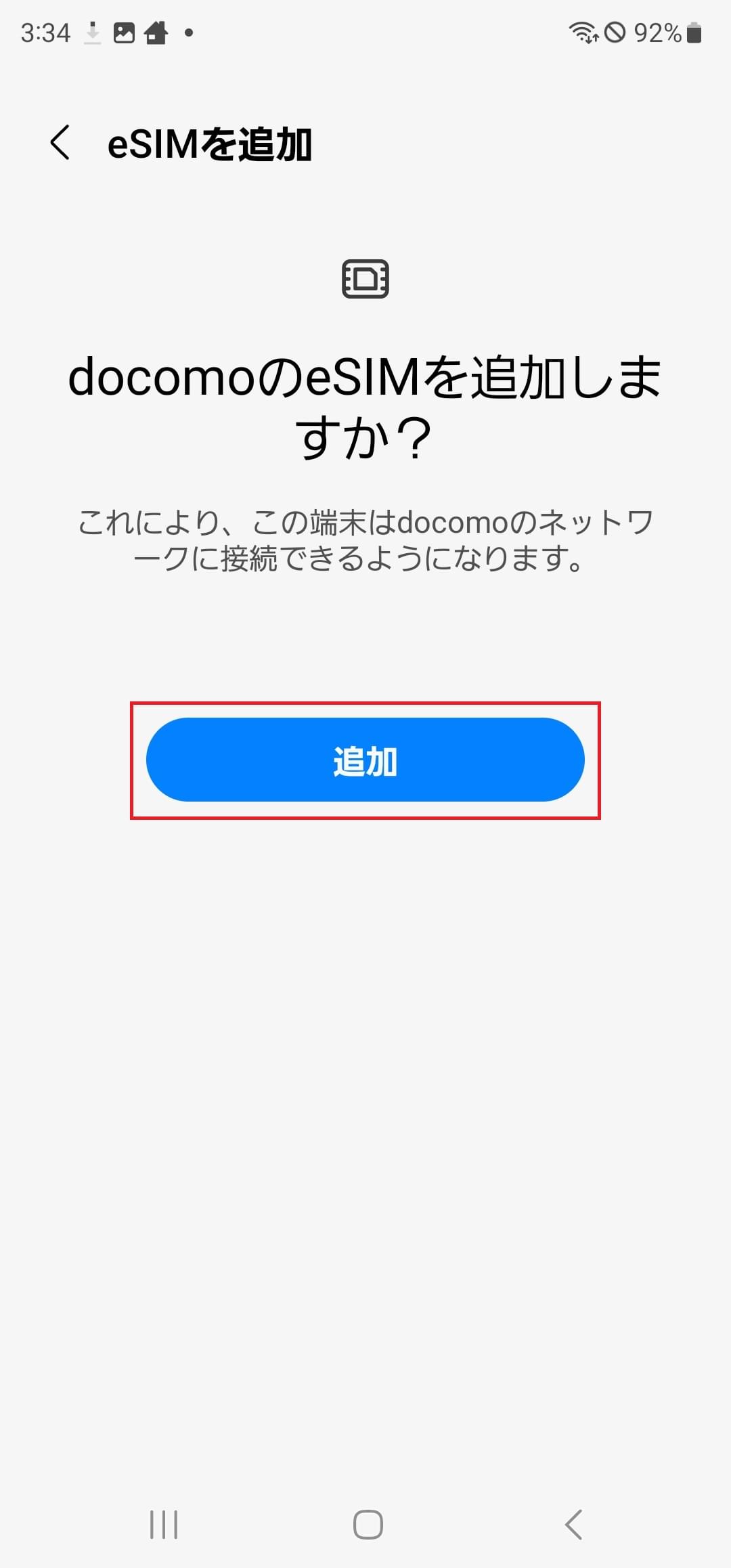Go back from the eSIMを追加 screen

60,143
